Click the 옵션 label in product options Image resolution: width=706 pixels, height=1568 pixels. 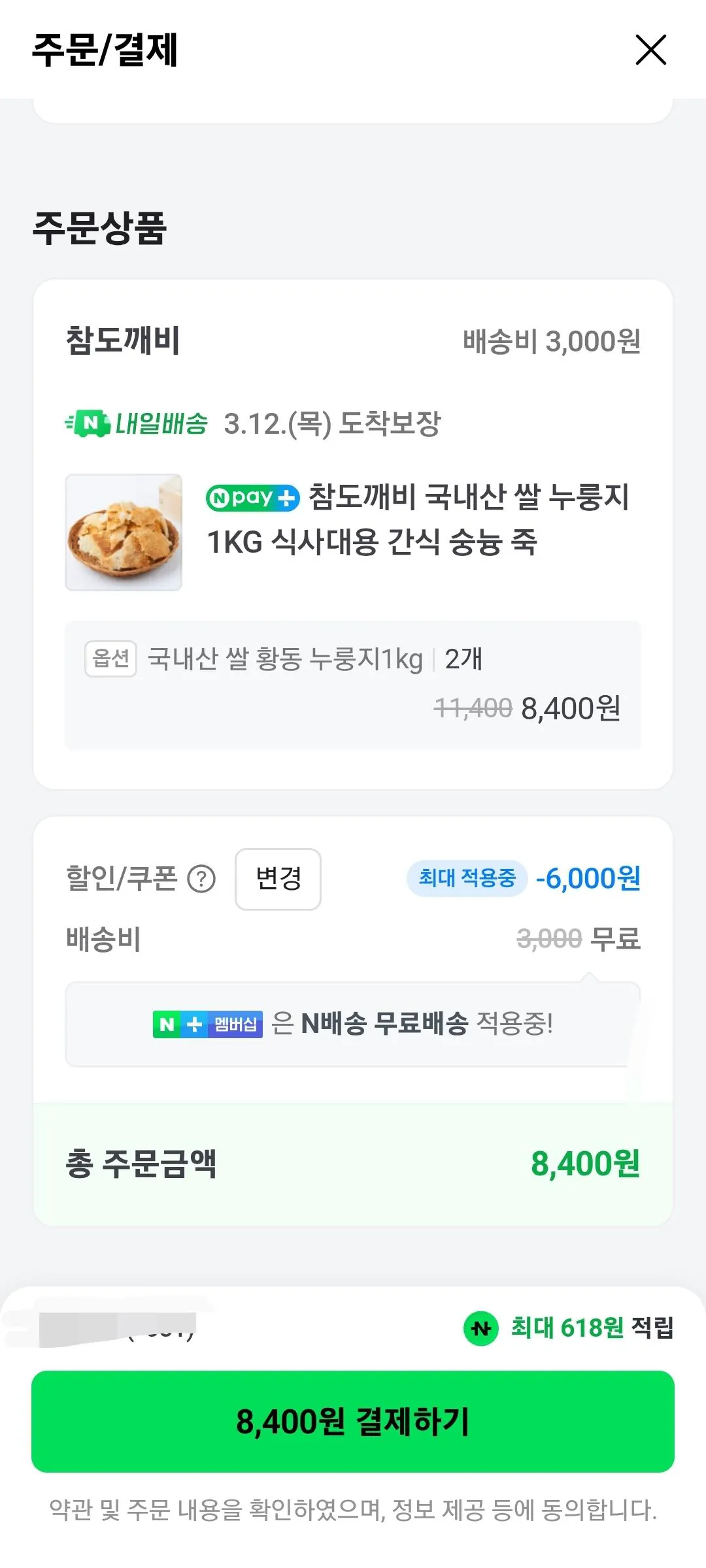110,660
